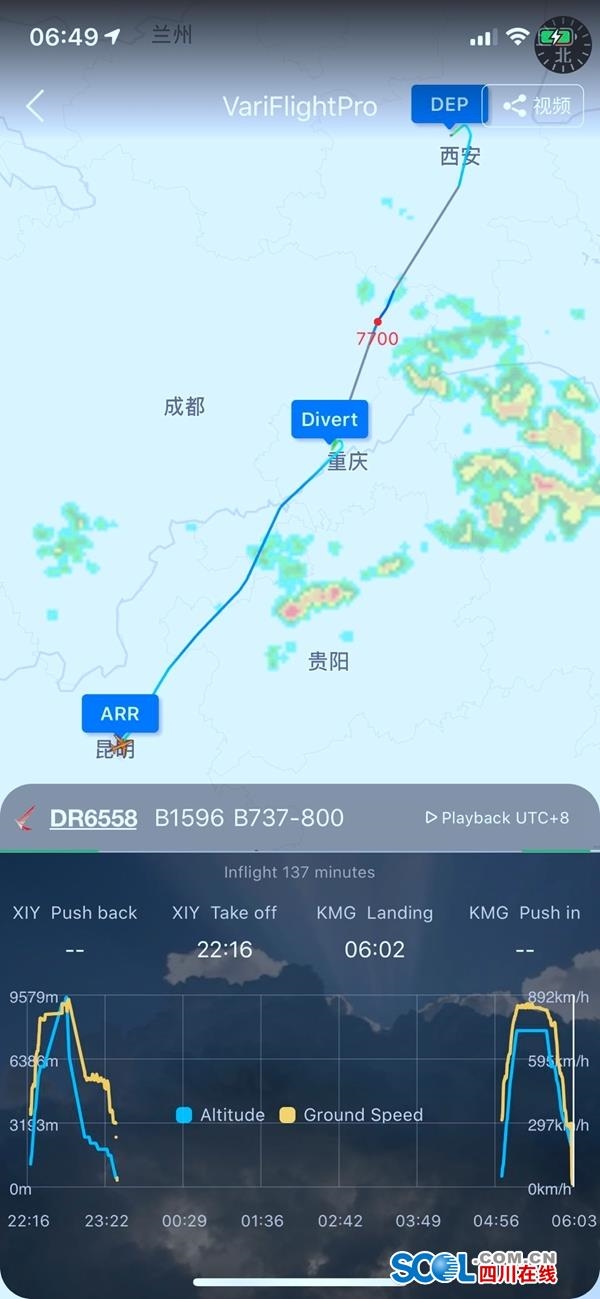Screen dimensions: 600x1299
Task: Open the DEP departure marker
Action: click(449, 105)
